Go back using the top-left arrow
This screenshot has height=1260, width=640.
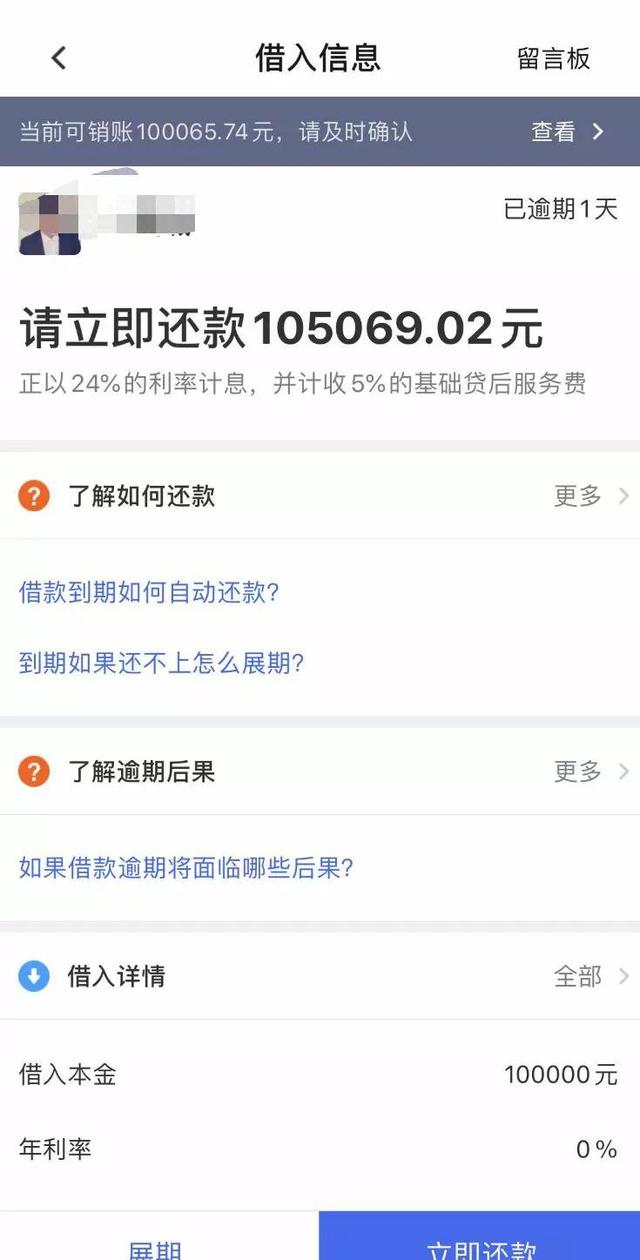pos(59,58)
